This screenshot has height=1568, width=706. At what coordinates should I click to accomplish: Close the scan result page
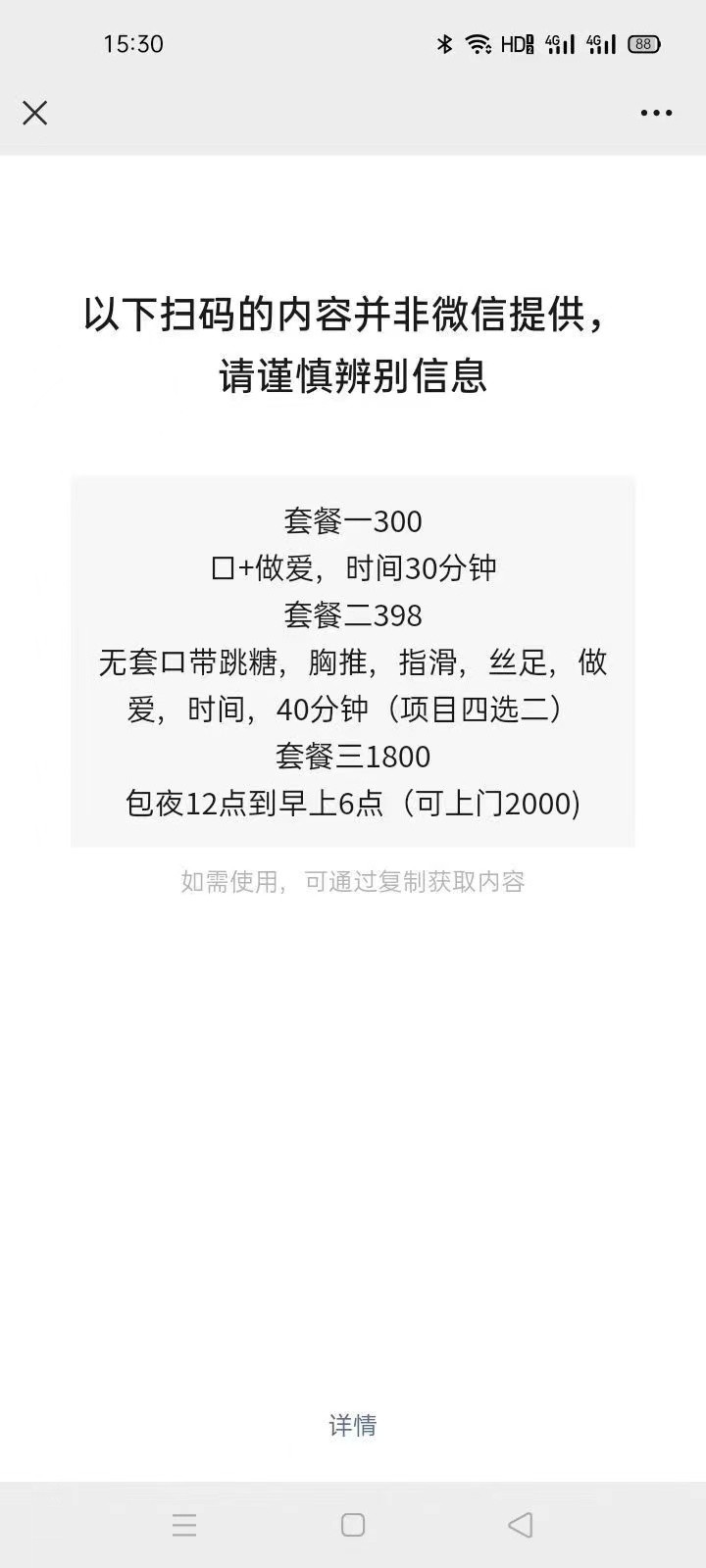tap(35, 114)
